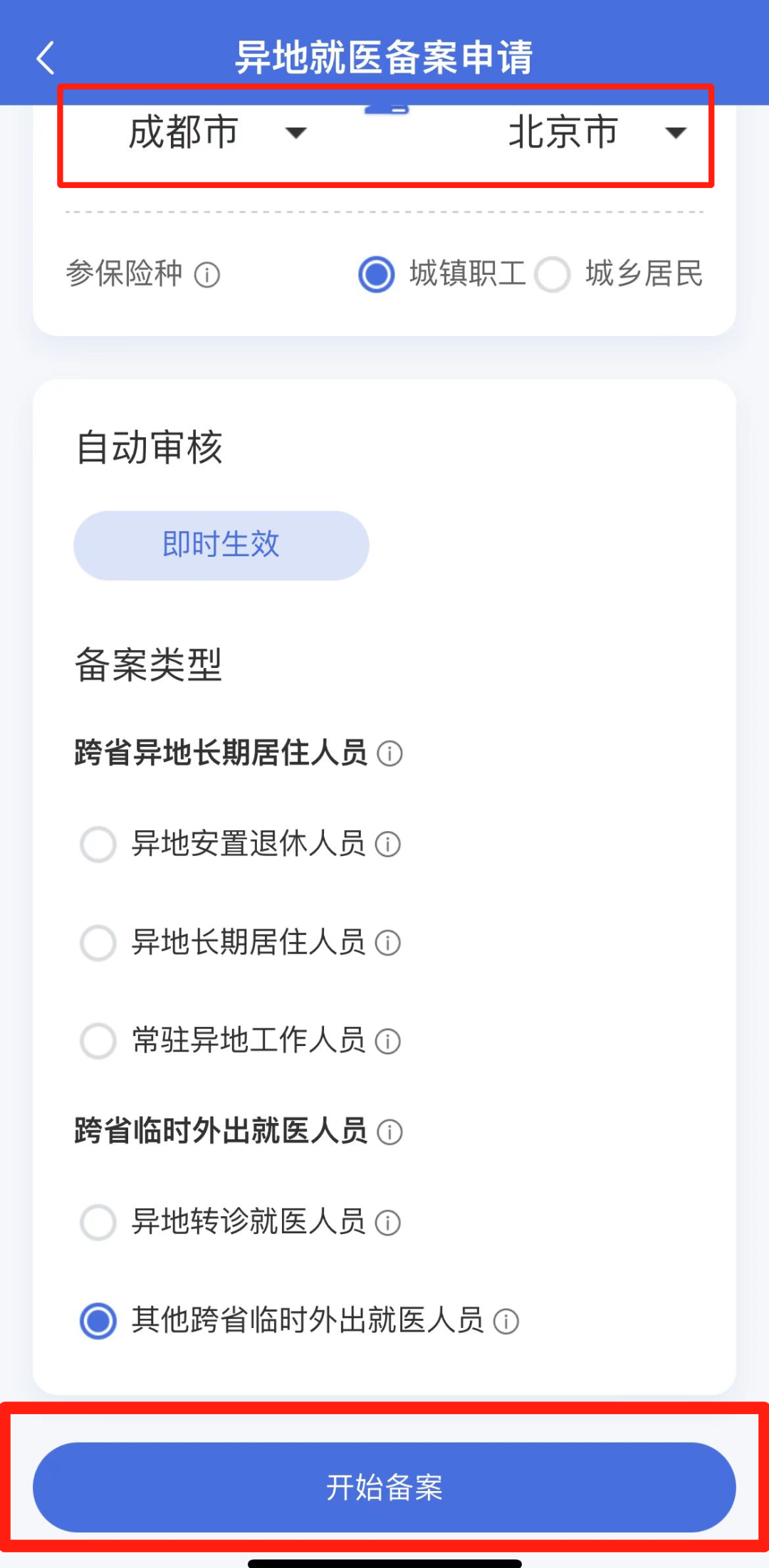View info for 跨省异地长期居住人员 heading
Viewport: 769px width, 1568px height.
[x=389, y=753]
